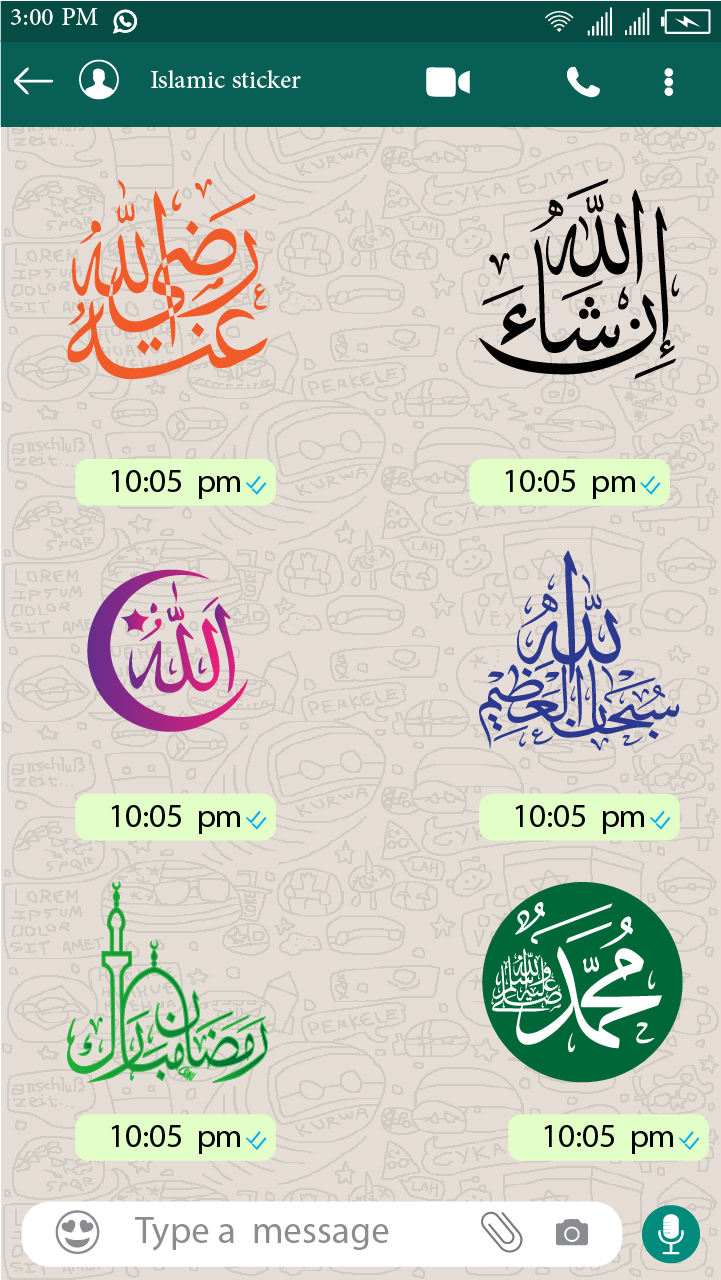
Task: Open the contact profile picture
Action: point(99,80)
